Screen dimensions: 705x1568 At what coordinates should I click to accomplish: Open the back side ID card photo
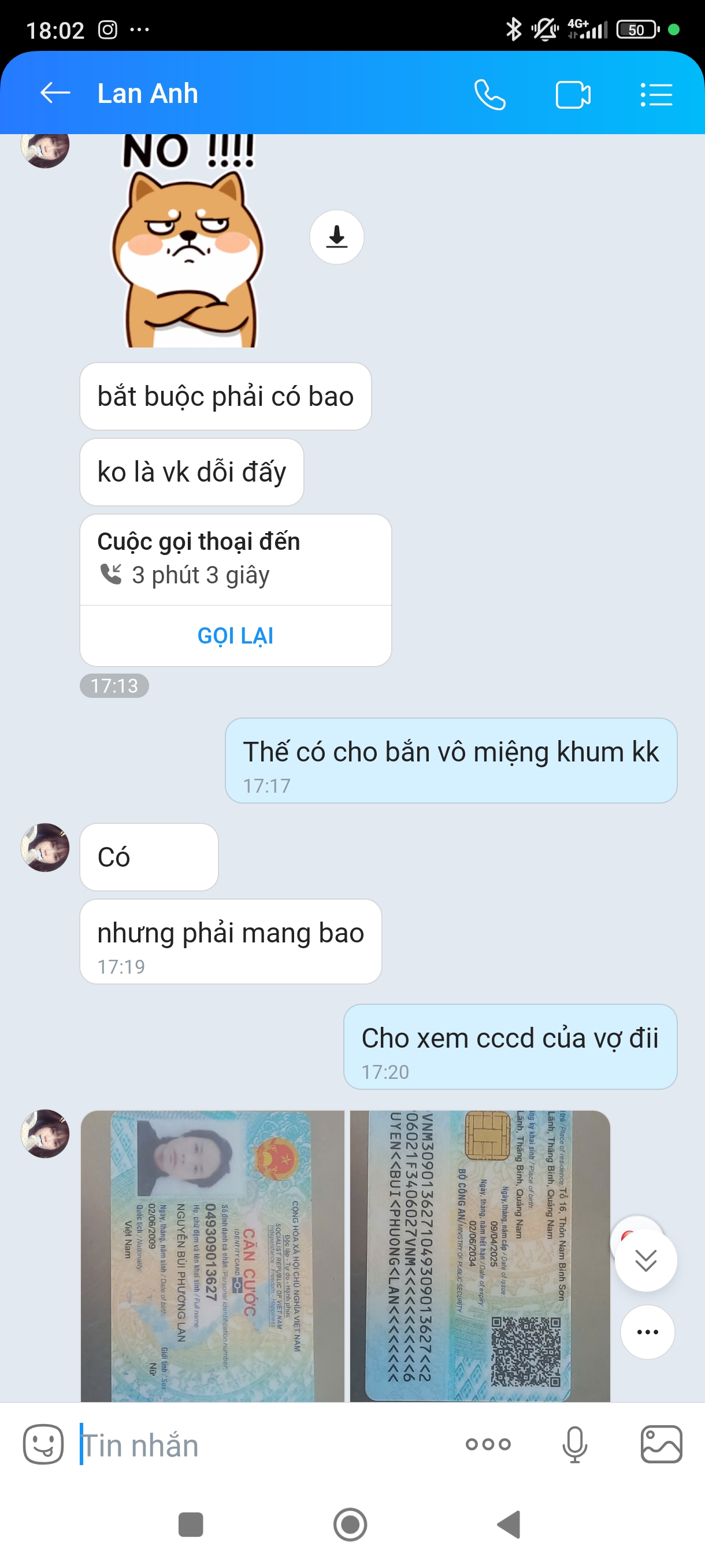pyautogui.click(x=479, y=1255)
